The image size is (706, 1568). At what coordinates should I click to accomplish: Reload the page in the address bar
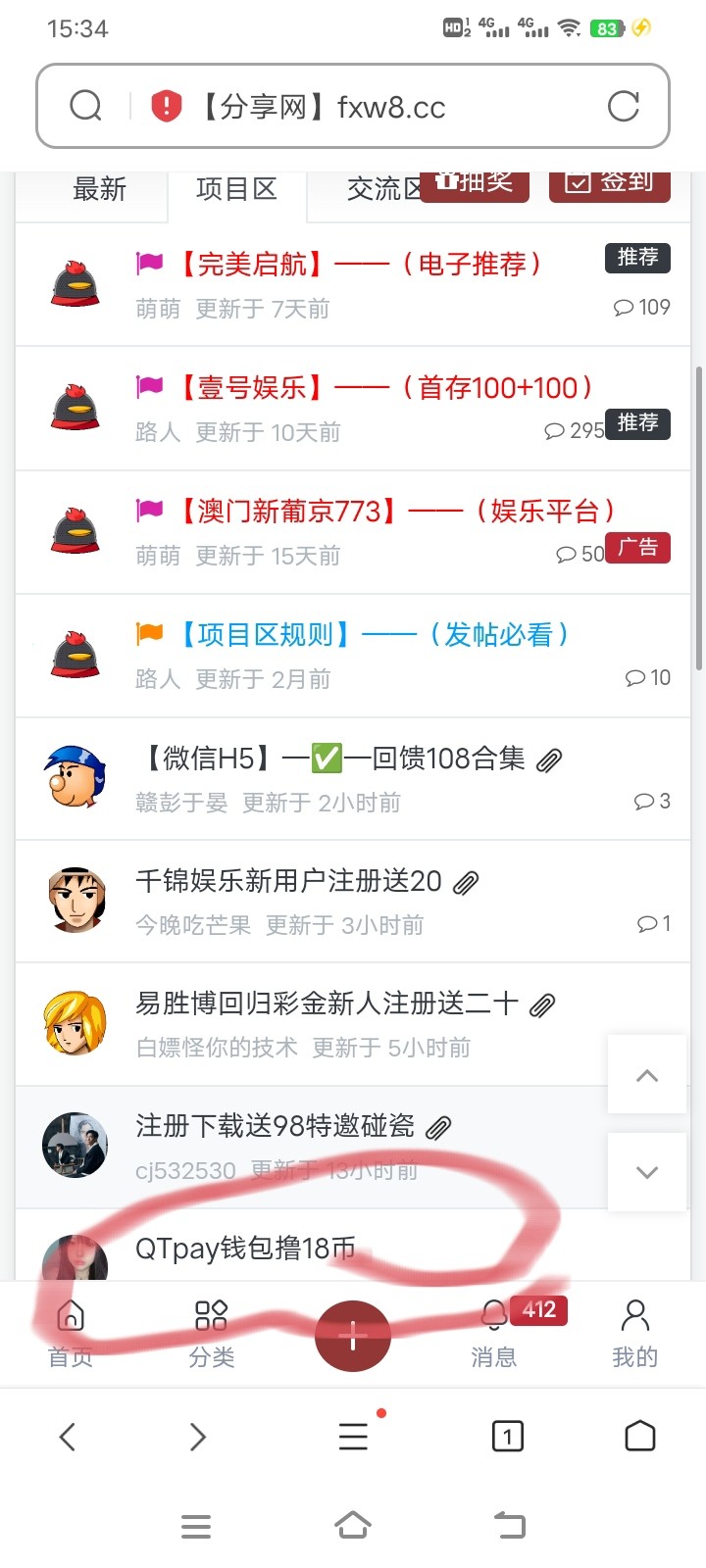pyautogui.click(x=623, y=106)
